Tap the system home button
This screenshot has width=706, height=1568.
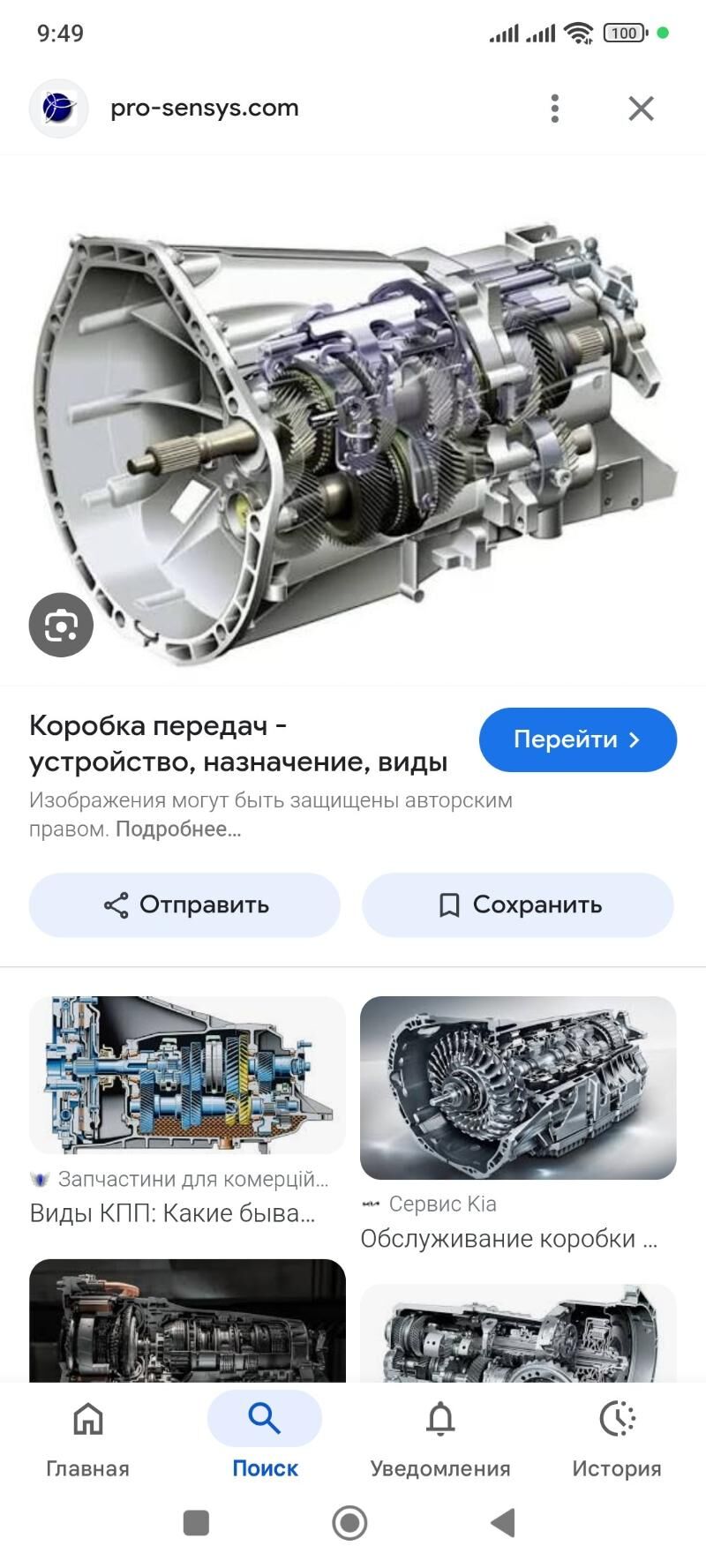point(350,1523)
